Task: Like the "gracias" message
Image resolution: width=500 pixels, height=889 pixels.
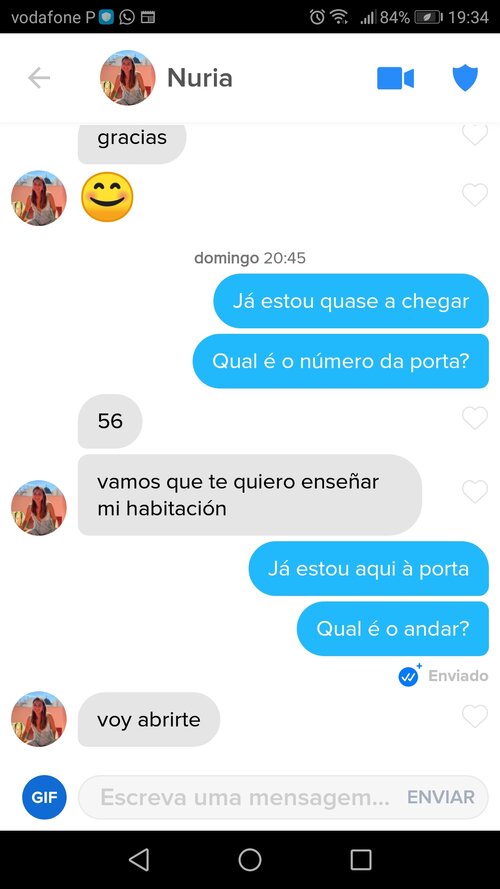Action: pyautogui.click(x=475, y=134)
